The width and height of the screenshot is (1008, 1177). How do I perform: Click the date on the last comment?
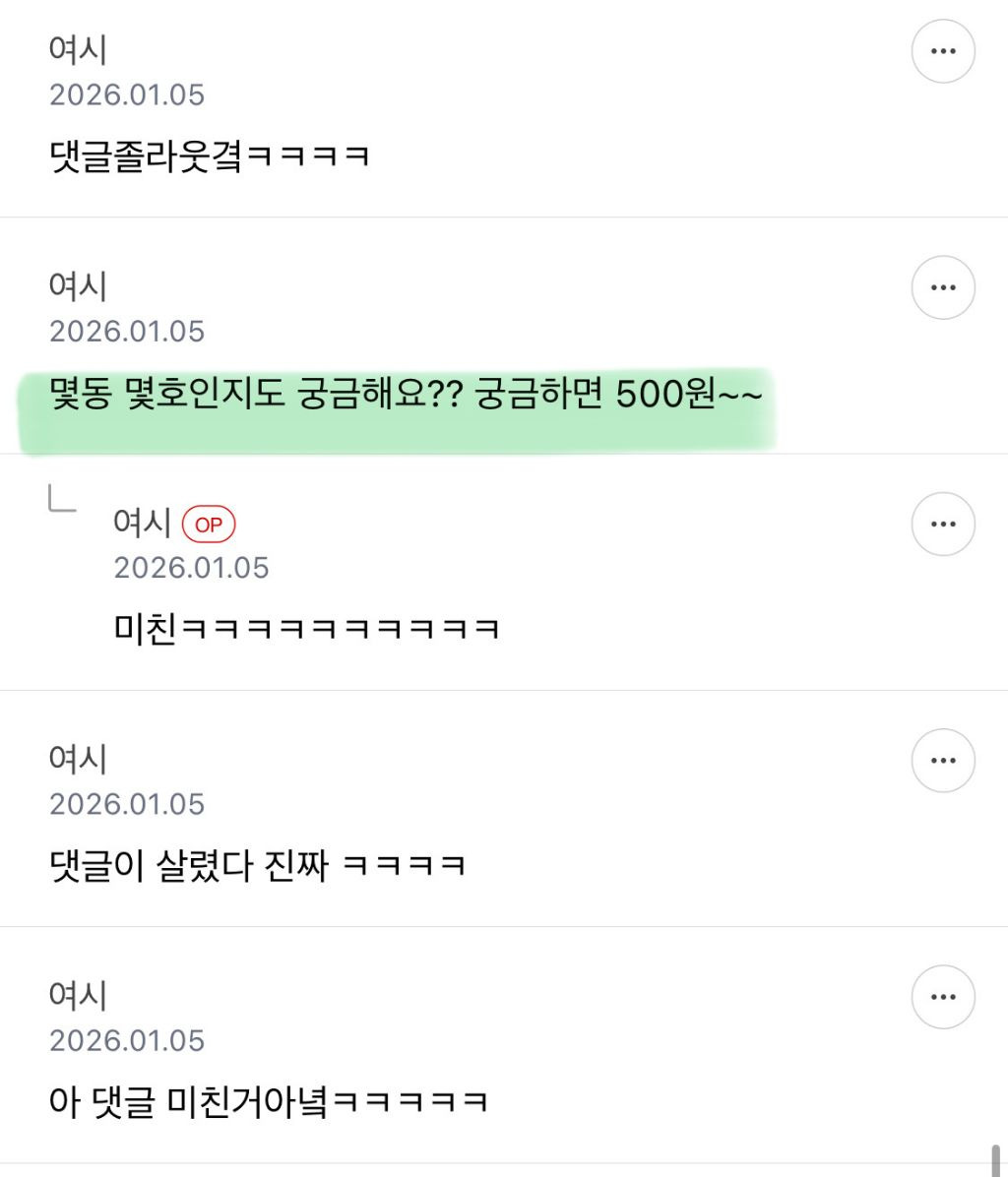click(128, 1040)
